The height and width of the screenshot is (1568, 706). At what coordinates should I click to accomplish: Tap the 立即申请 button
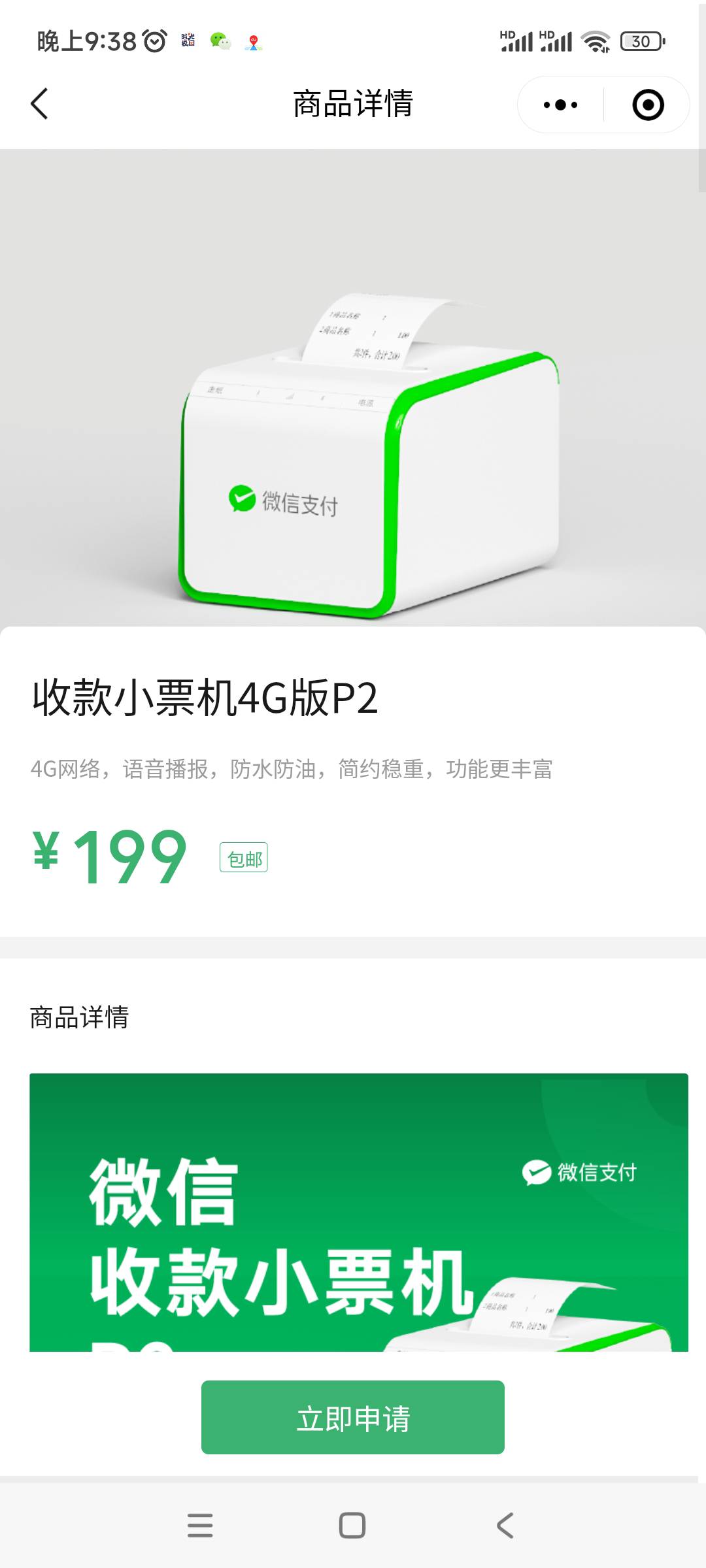353,1418
